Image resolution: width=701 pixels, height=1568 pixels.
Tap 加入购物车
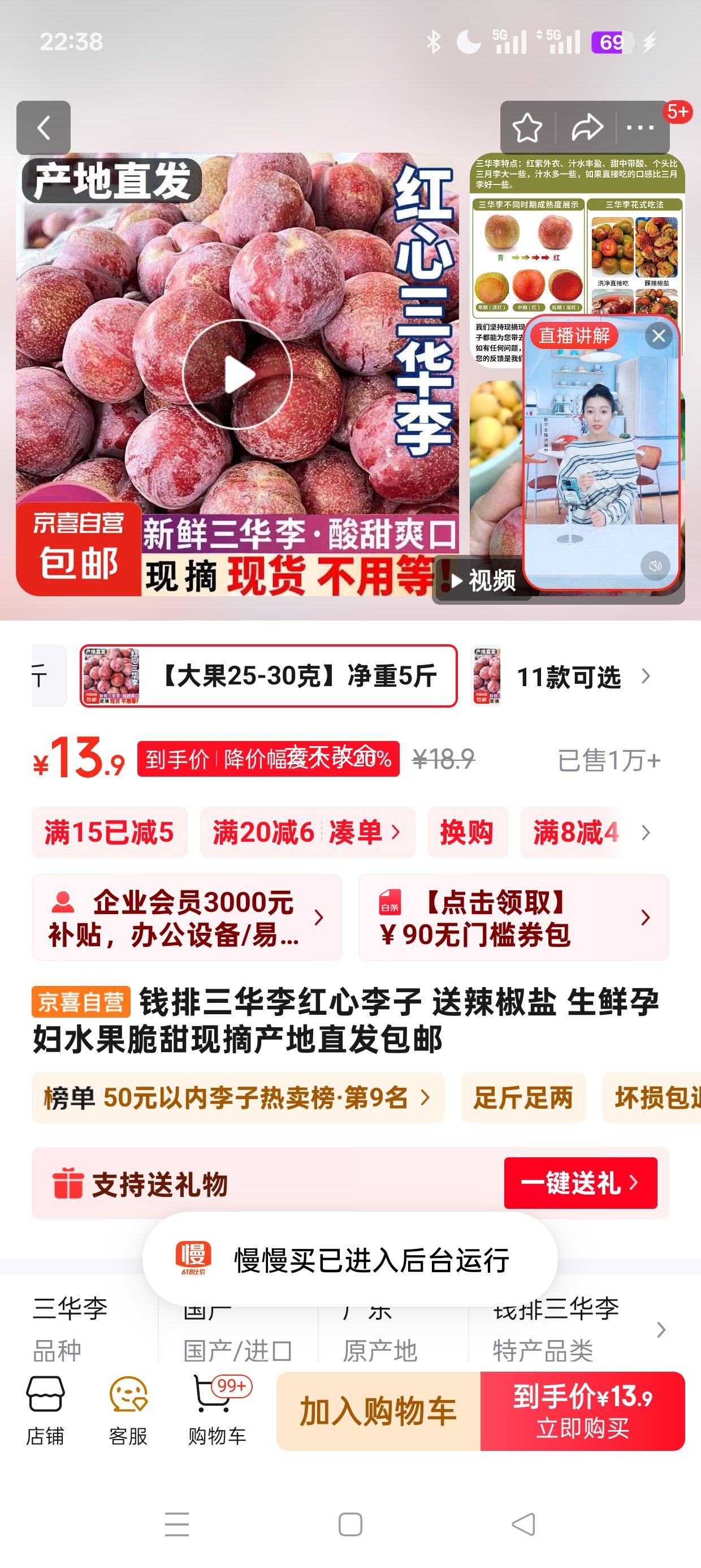point(378,1411)
